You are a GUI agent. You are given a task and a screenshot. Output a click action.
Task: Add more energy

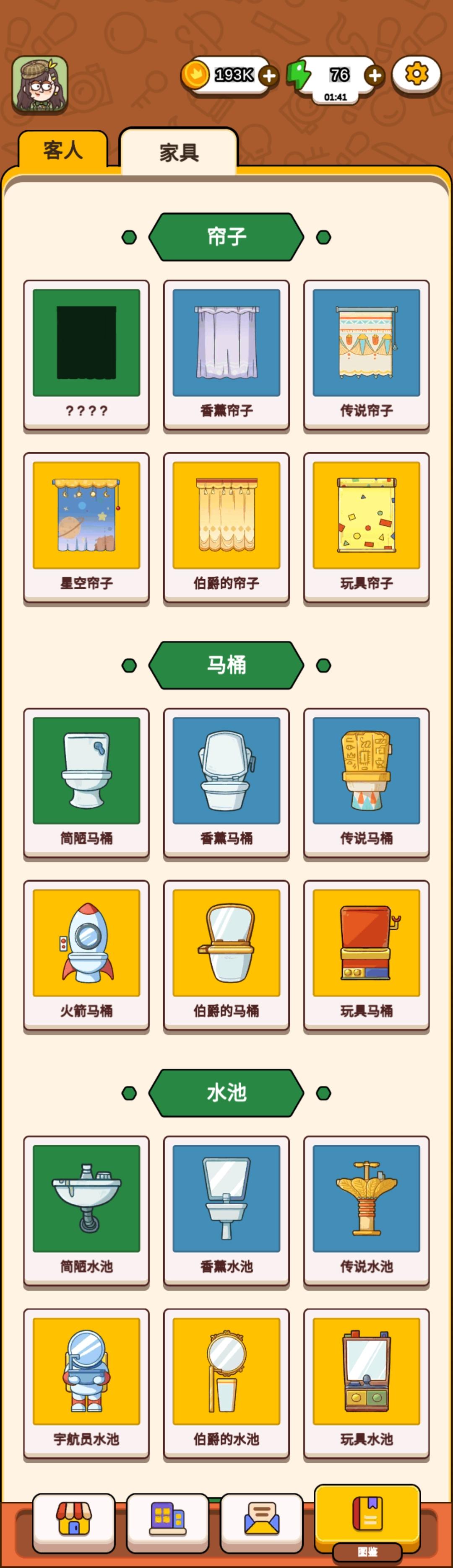(374, 75)
